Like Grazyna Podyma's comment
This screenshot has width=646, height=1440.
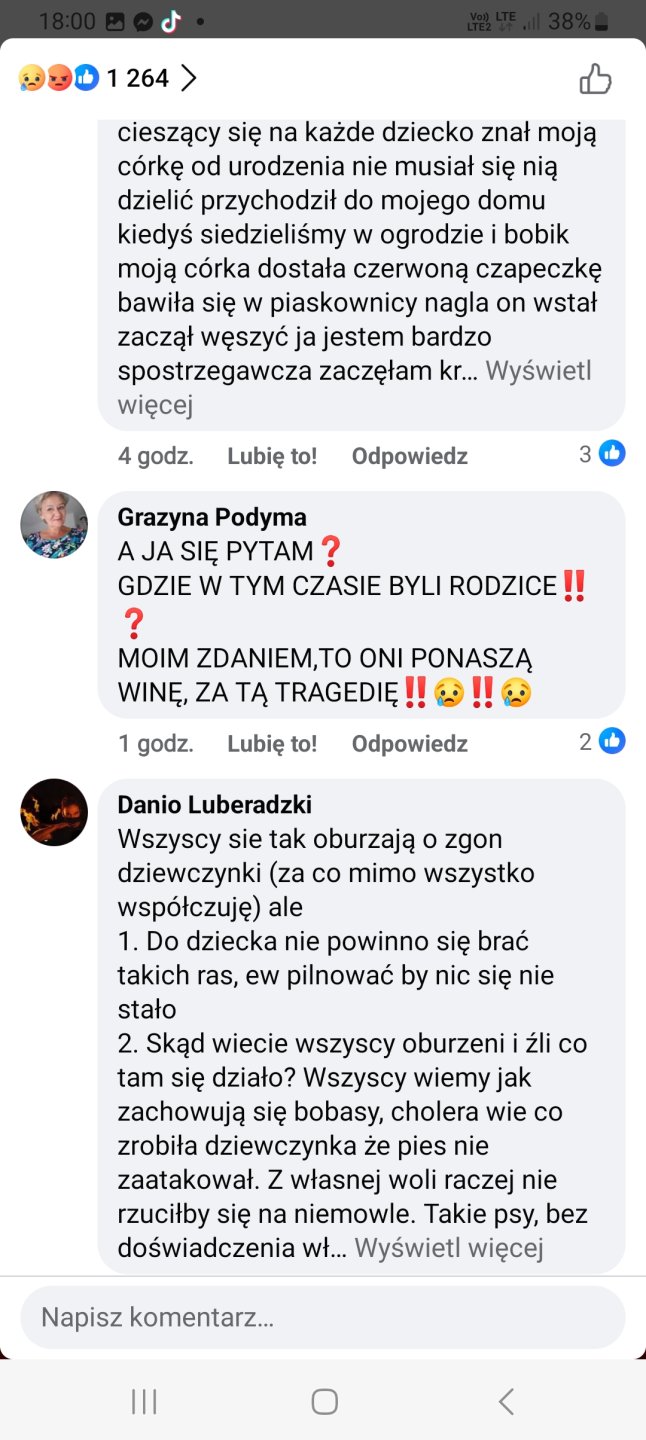coord(272,743)
